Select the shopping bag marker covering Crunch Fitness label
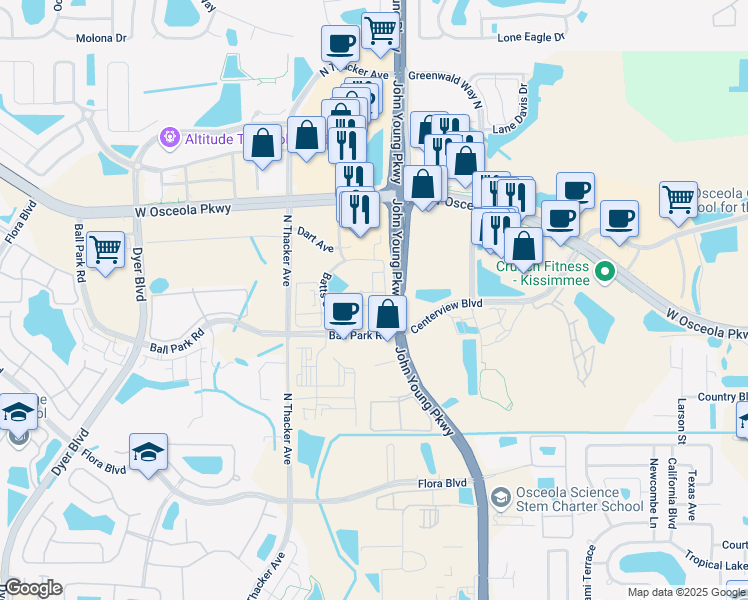The height and width of the screenshot is (600, 748). point(524,248)
